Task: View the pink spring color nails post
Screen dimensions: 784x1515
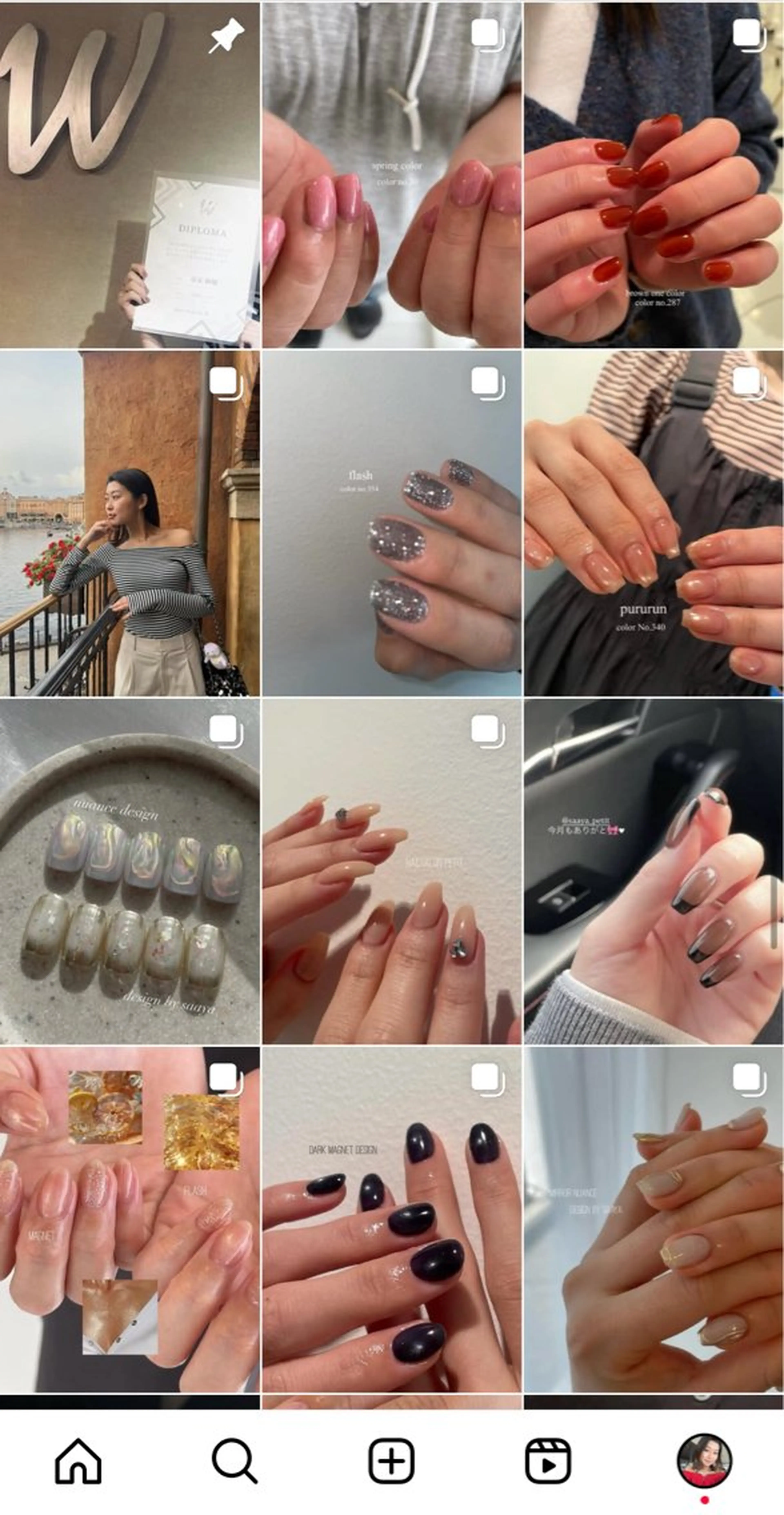Action: coord(392,175)
